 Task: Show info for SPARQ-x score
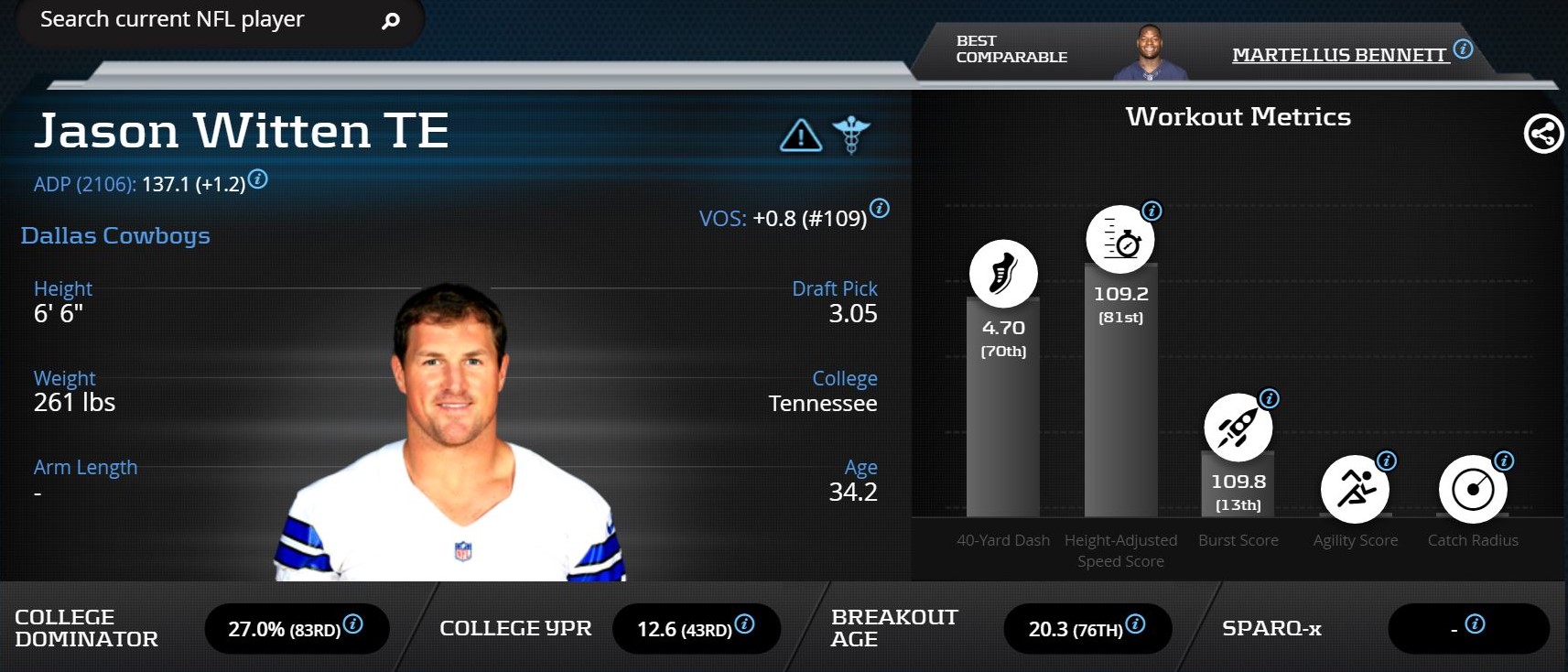click(1475, 624)
